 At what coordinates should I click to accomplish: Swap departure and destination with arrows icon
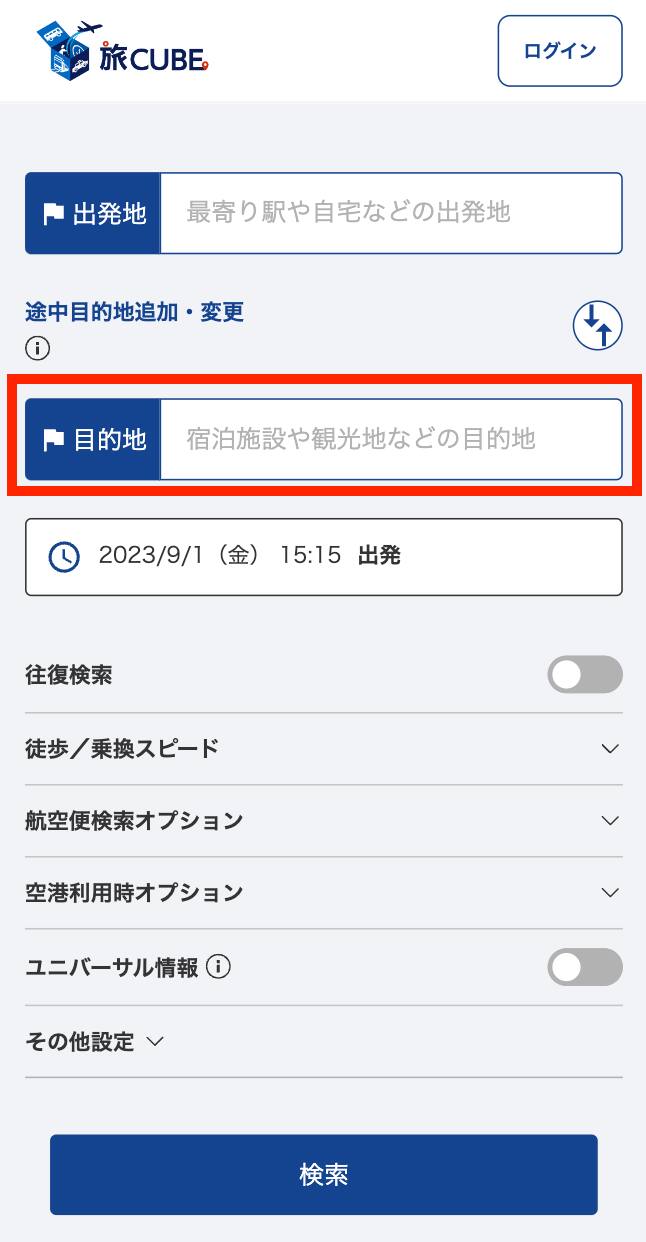pos(597,326)
